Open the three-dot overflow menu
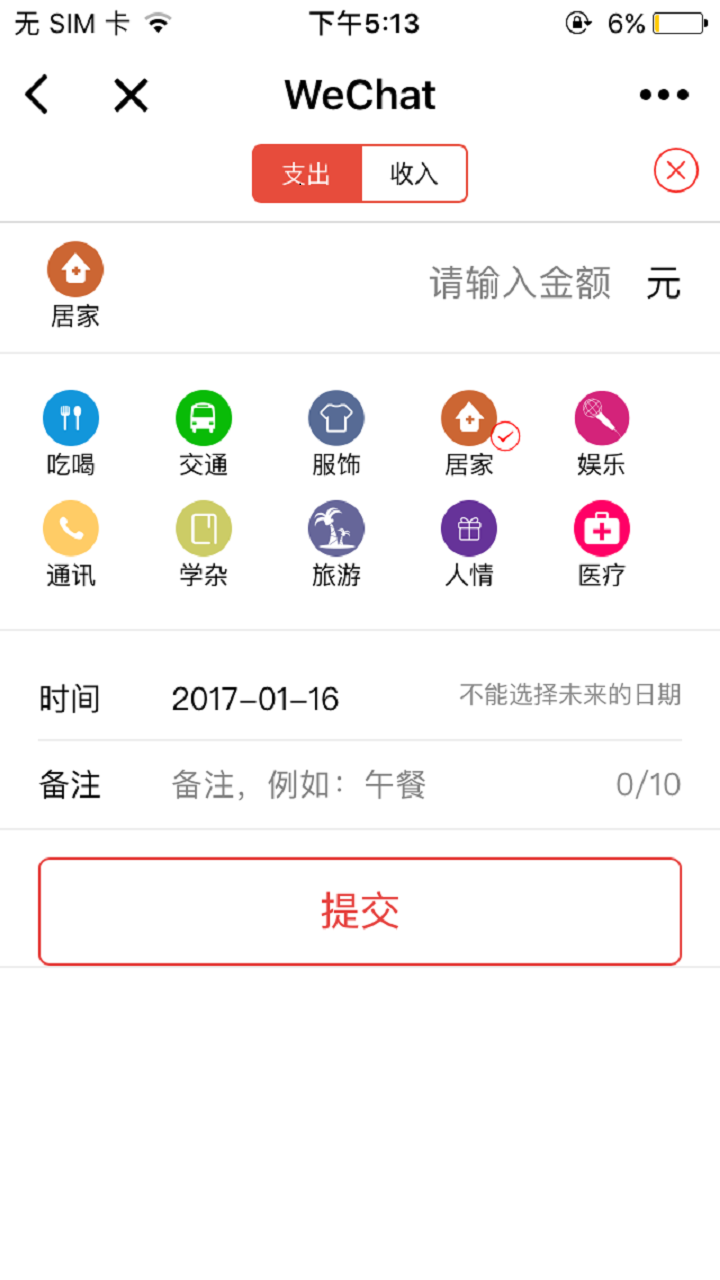This screenshot has width=720, height=1280. click(664, 96)
